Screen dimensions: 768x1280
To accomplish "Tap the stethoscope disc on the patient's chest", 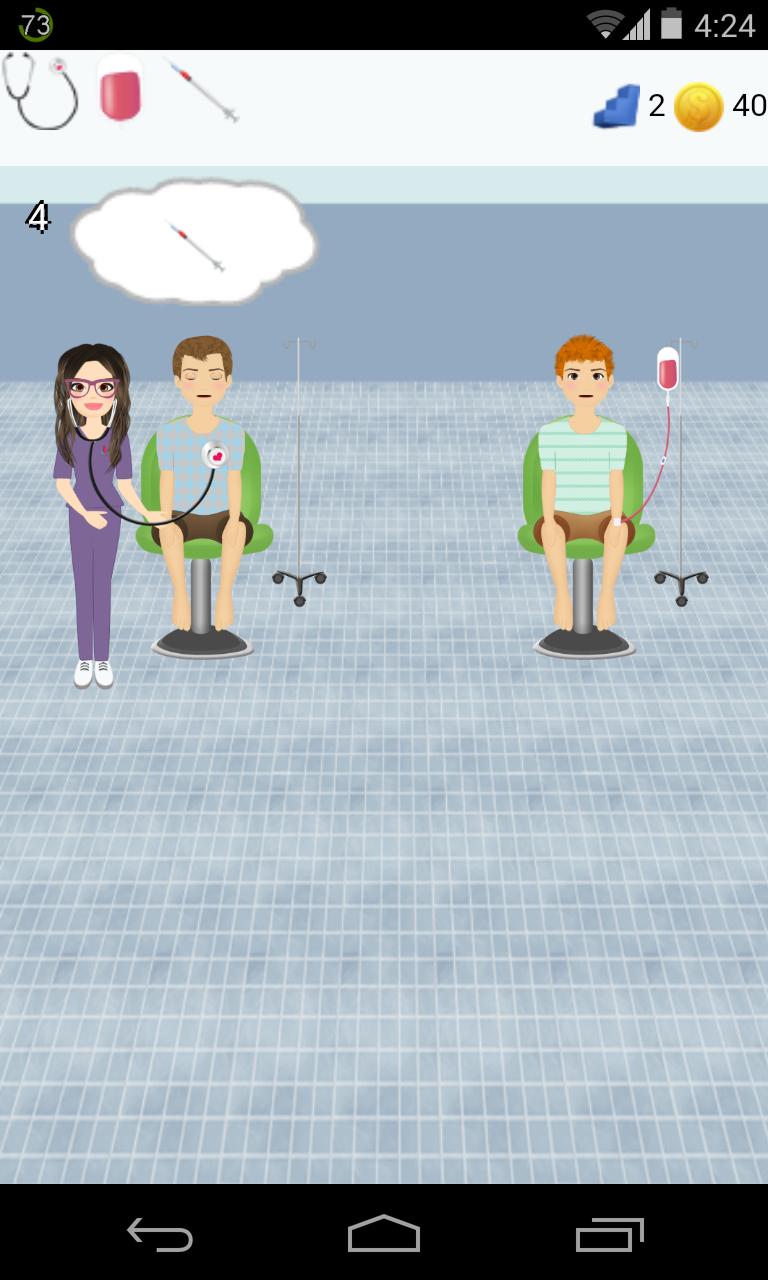I will pos(213,455).
